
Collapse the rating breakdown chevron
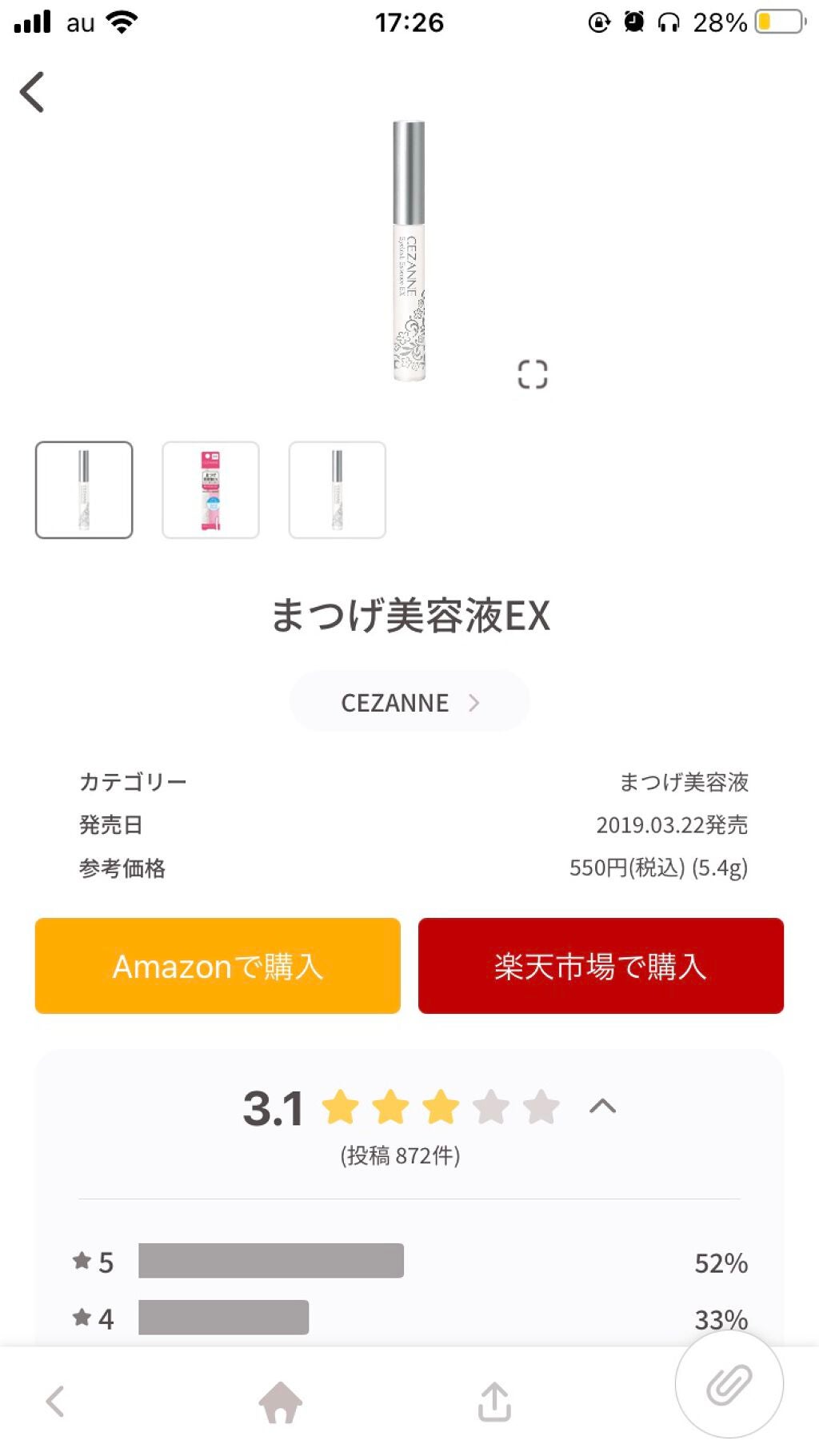click(x=602, y=1107)
